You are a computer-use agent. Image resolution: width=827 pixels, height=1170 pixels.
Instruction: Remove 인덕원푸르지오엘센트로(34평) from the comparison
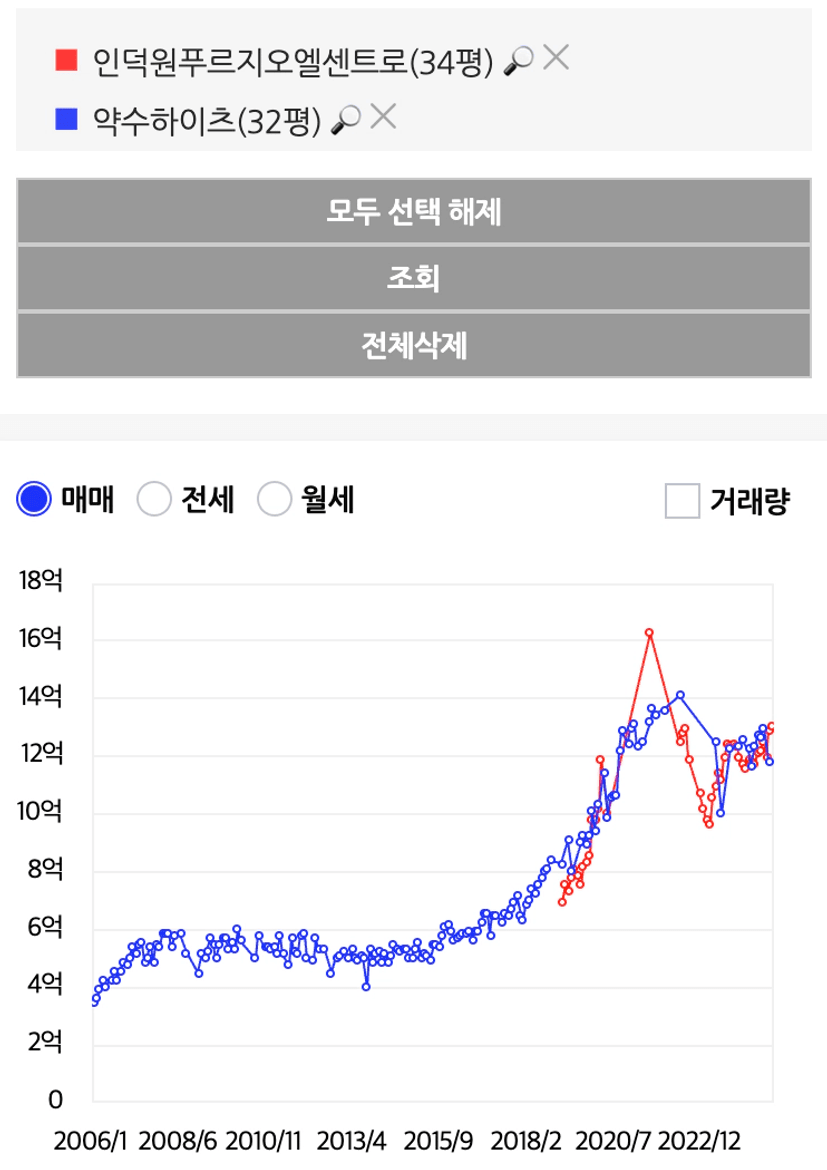[556, 57]
